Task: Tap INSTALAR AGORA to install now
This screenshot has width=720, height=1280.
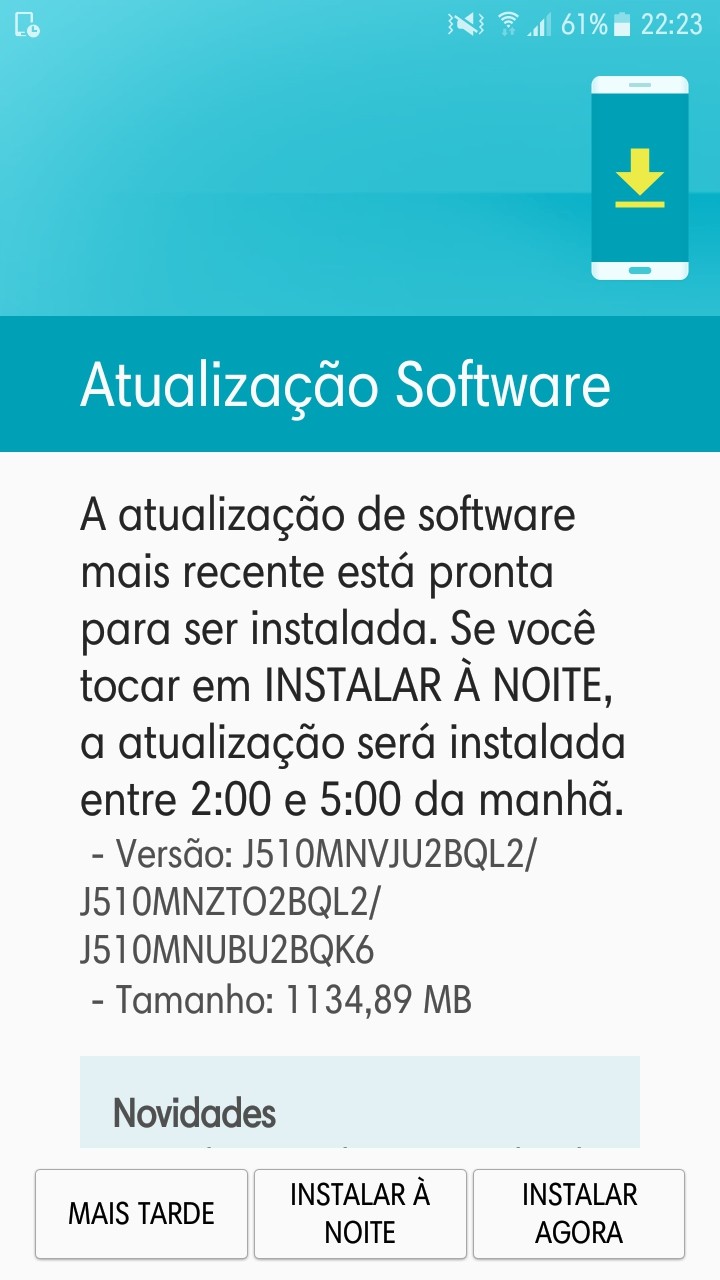Action: coord(579,1213)
